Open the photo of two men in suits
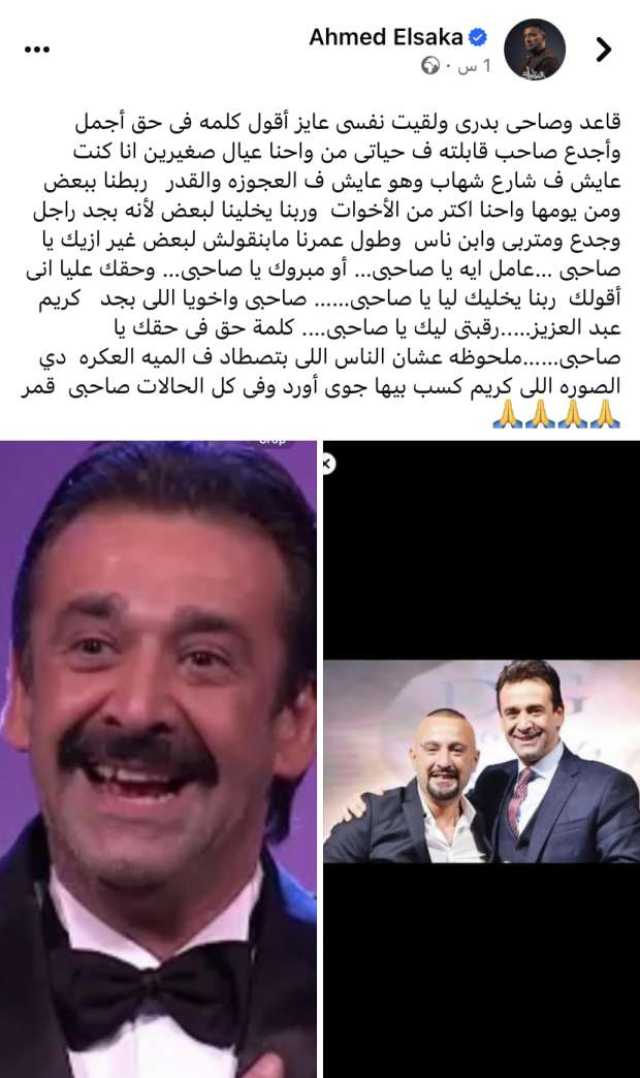 click(481, 760)
